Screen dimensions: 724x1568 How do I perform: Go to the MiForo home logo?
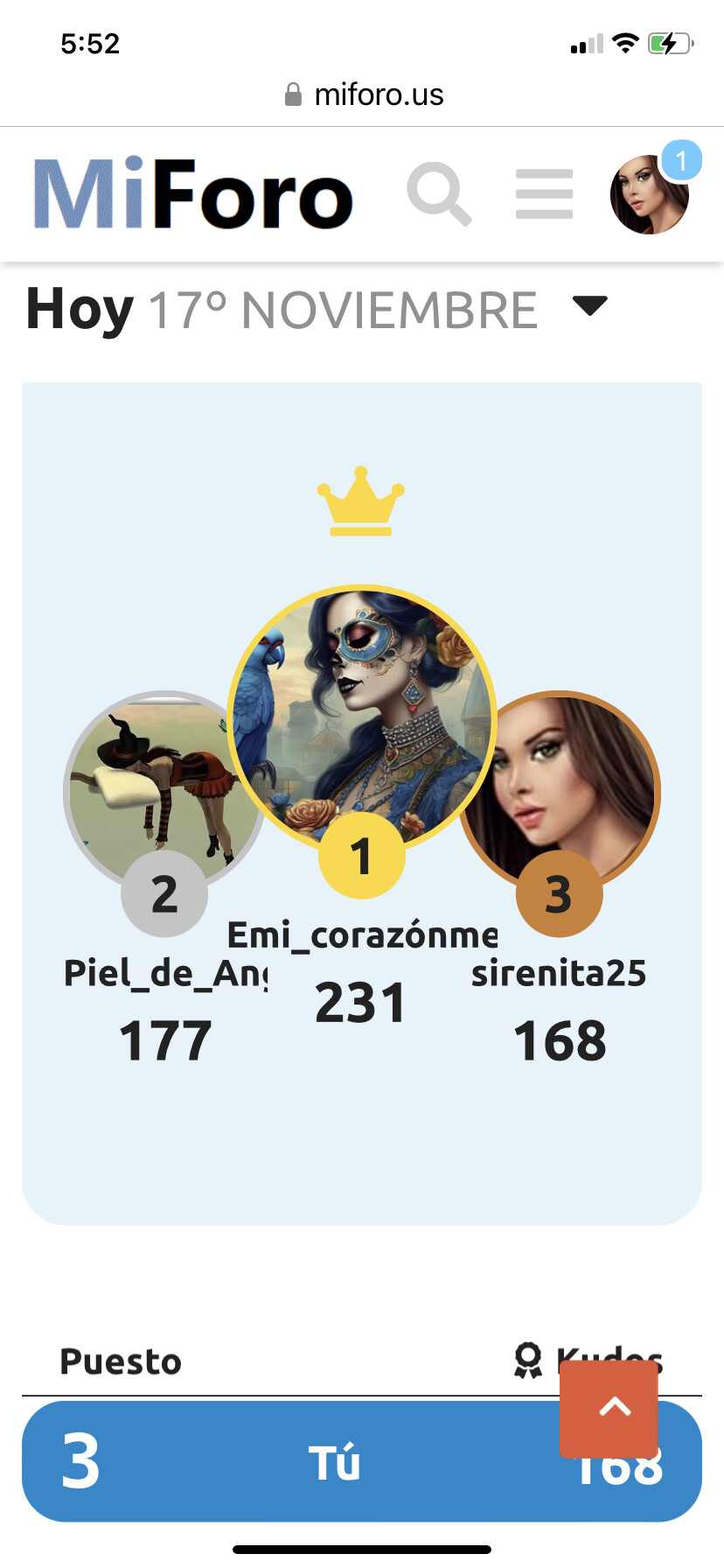[193, 193]
